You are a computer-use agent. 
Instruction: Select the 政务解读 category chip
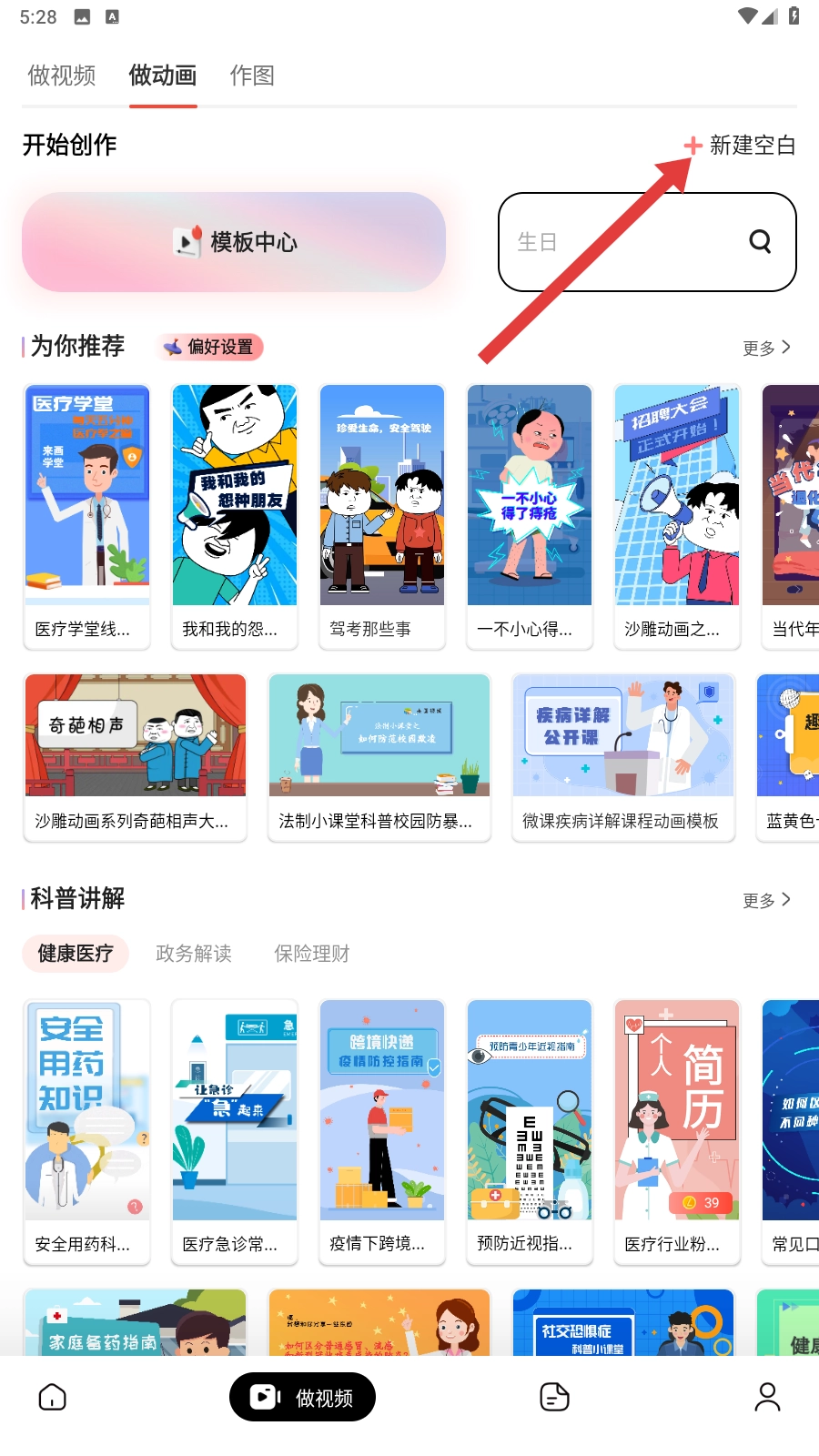[x=194, y=954]
